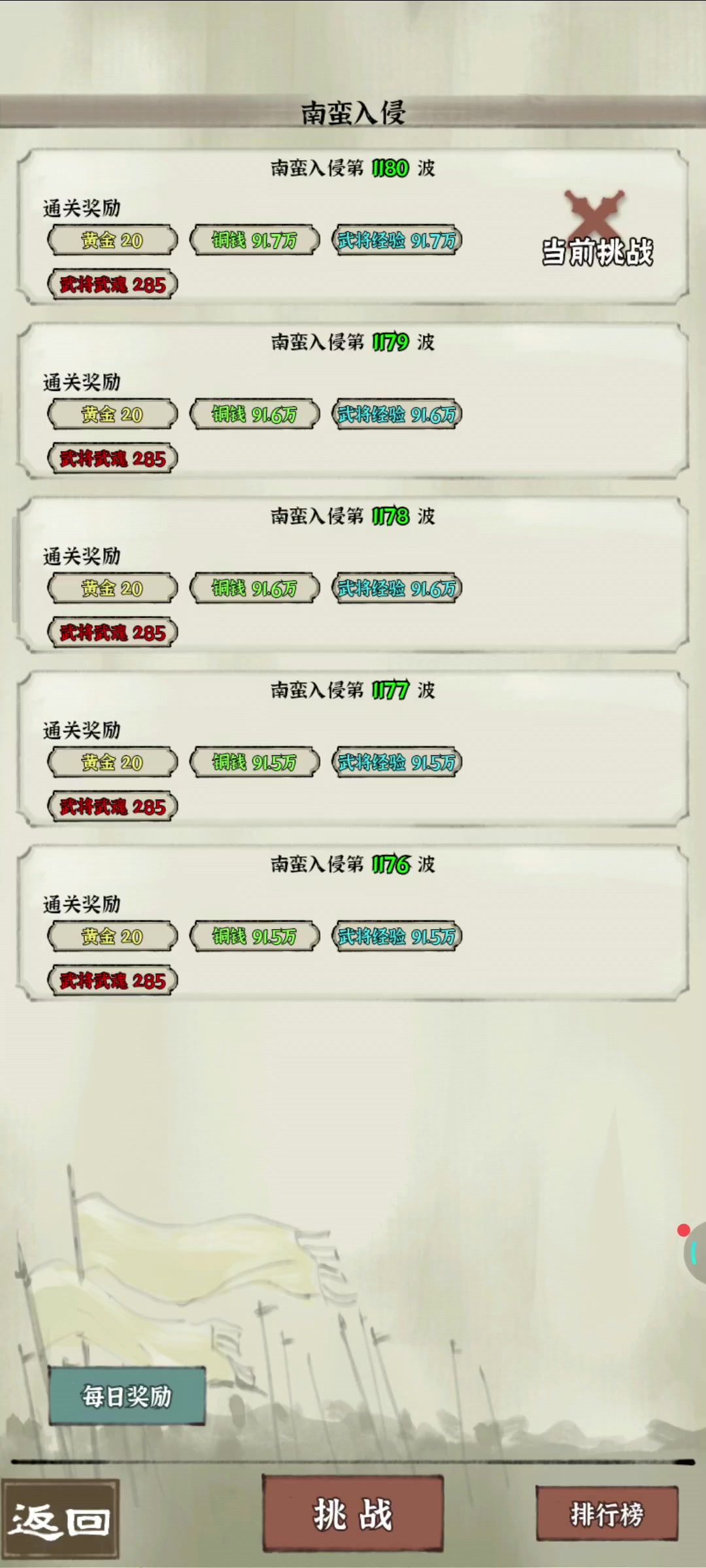The width and height of the screenshot is (706, 1568).
Task: Select the wave 1176 card
Action: (353, 923)
